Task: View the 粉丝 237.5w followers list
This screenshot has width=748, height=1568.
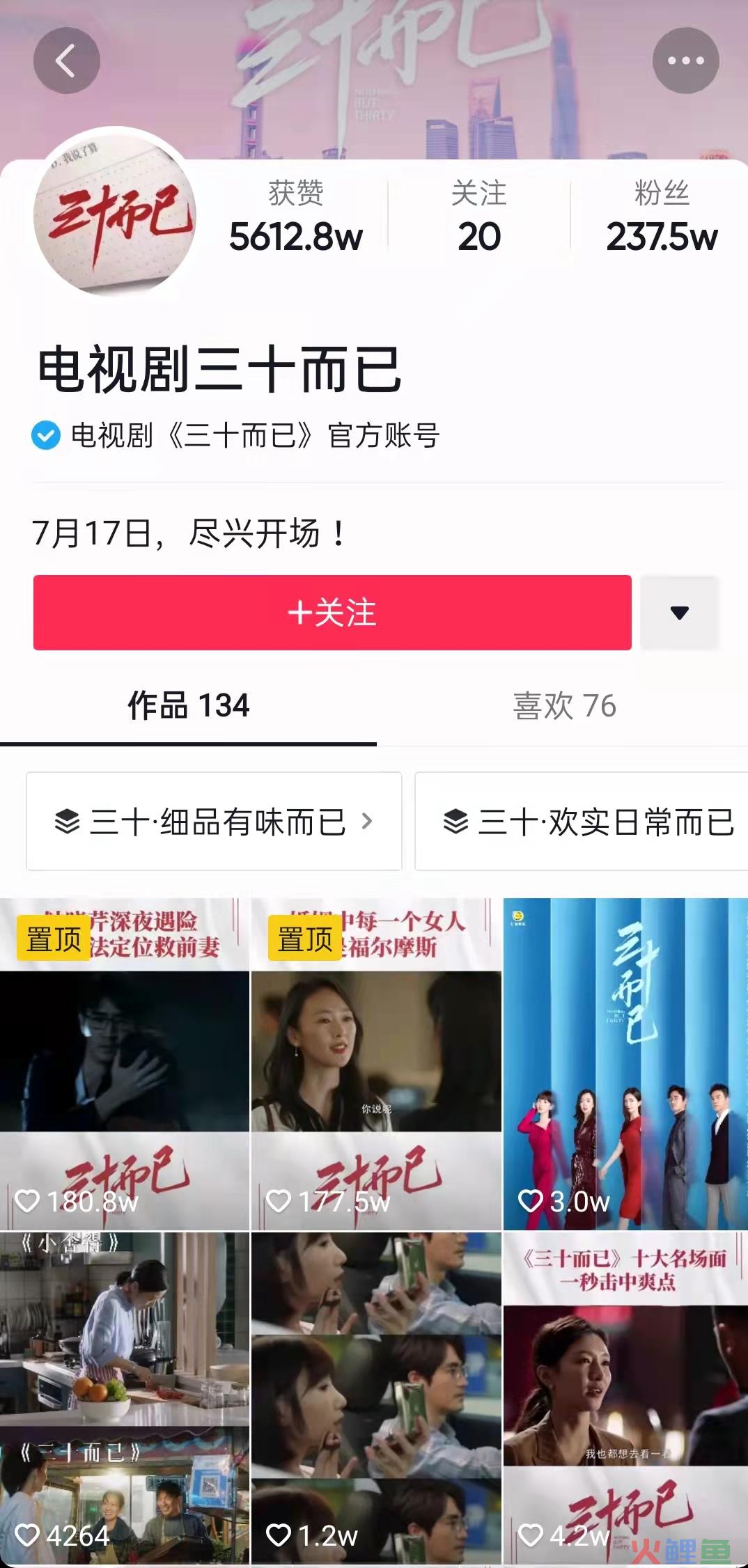Action: pyautogui.click(x=662, y=217)
